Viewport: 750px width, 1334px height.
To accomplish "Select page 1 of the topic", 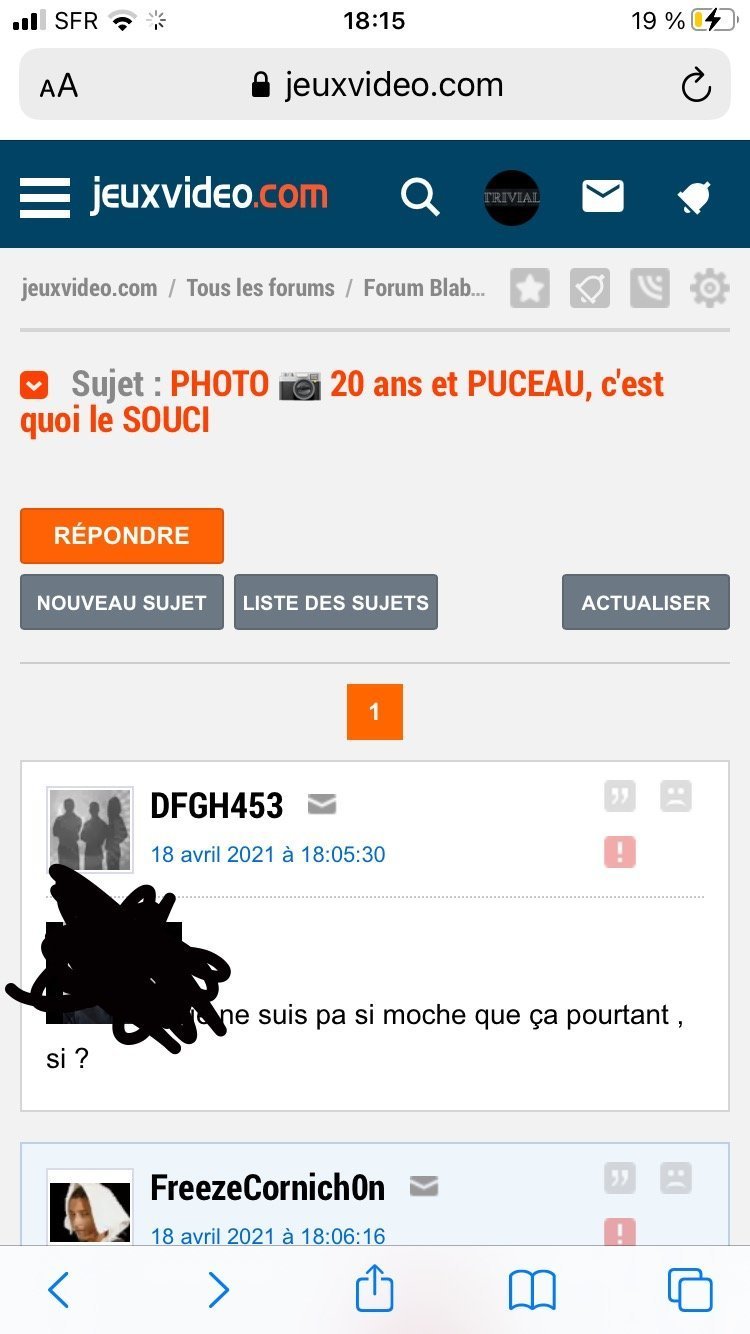I will coord(375,712).
